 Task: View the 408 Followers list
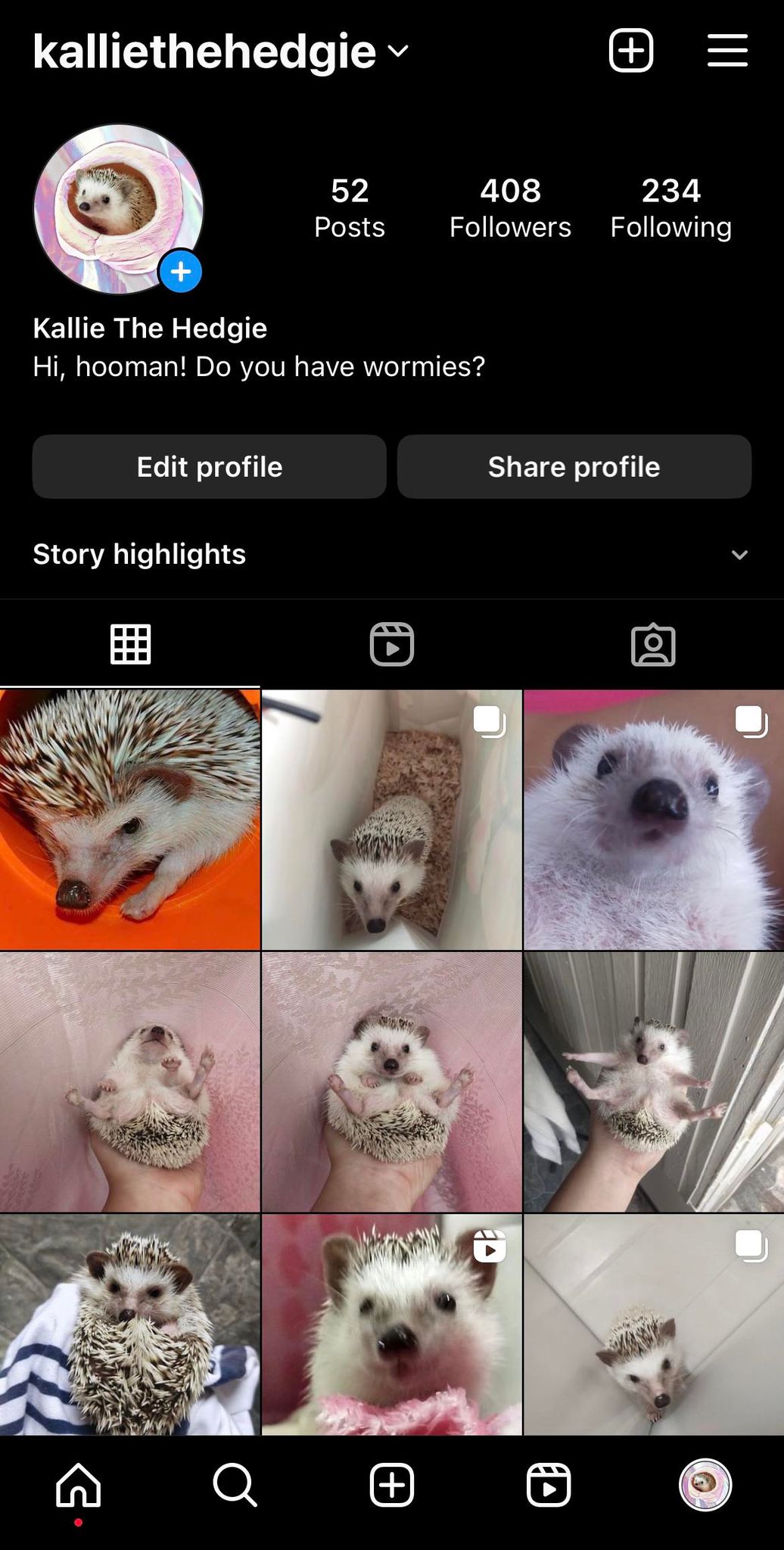(x=510, y=207)
